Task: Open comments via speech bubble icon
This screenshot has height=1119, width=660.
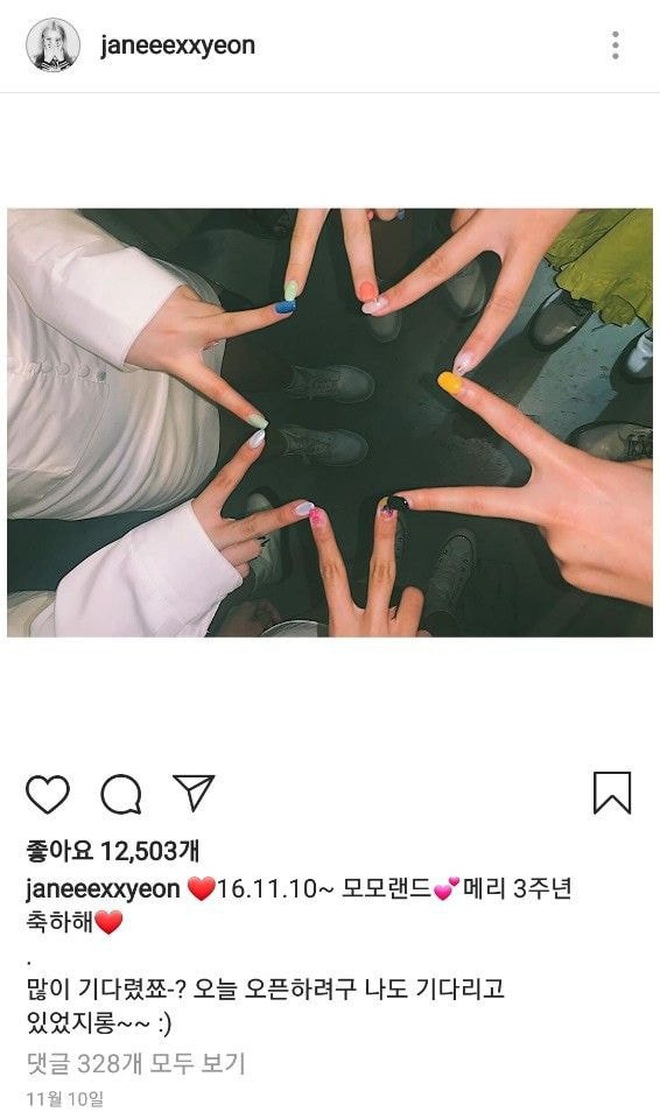Action: (121, 794)
